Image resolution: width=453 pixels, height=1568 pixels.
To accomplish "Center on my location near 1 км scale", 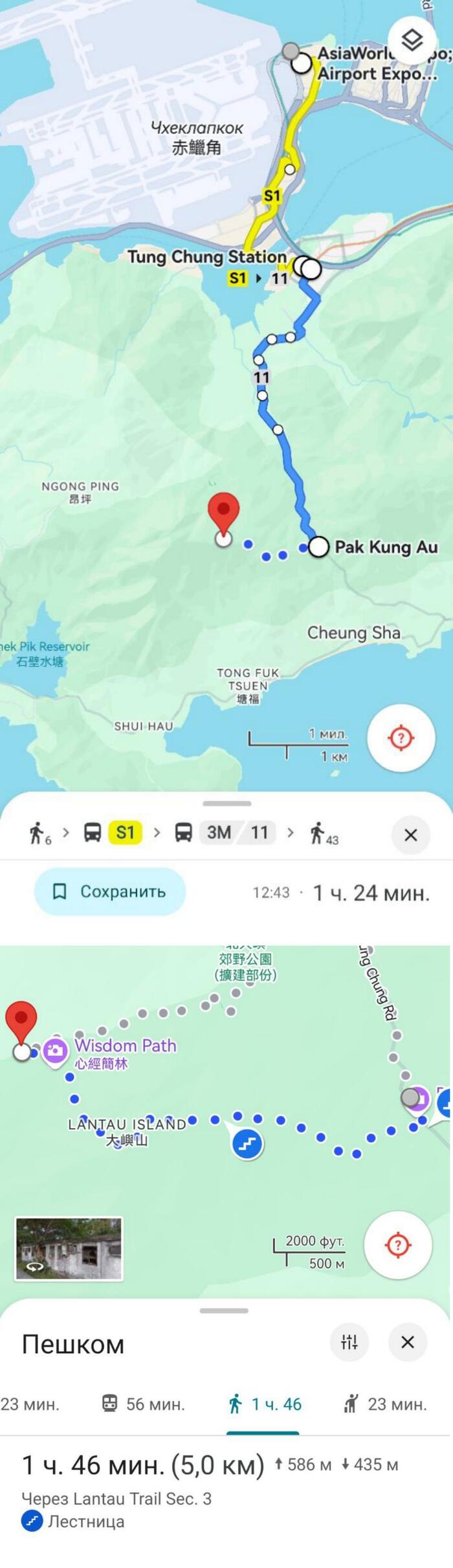I will coord(401,737).
